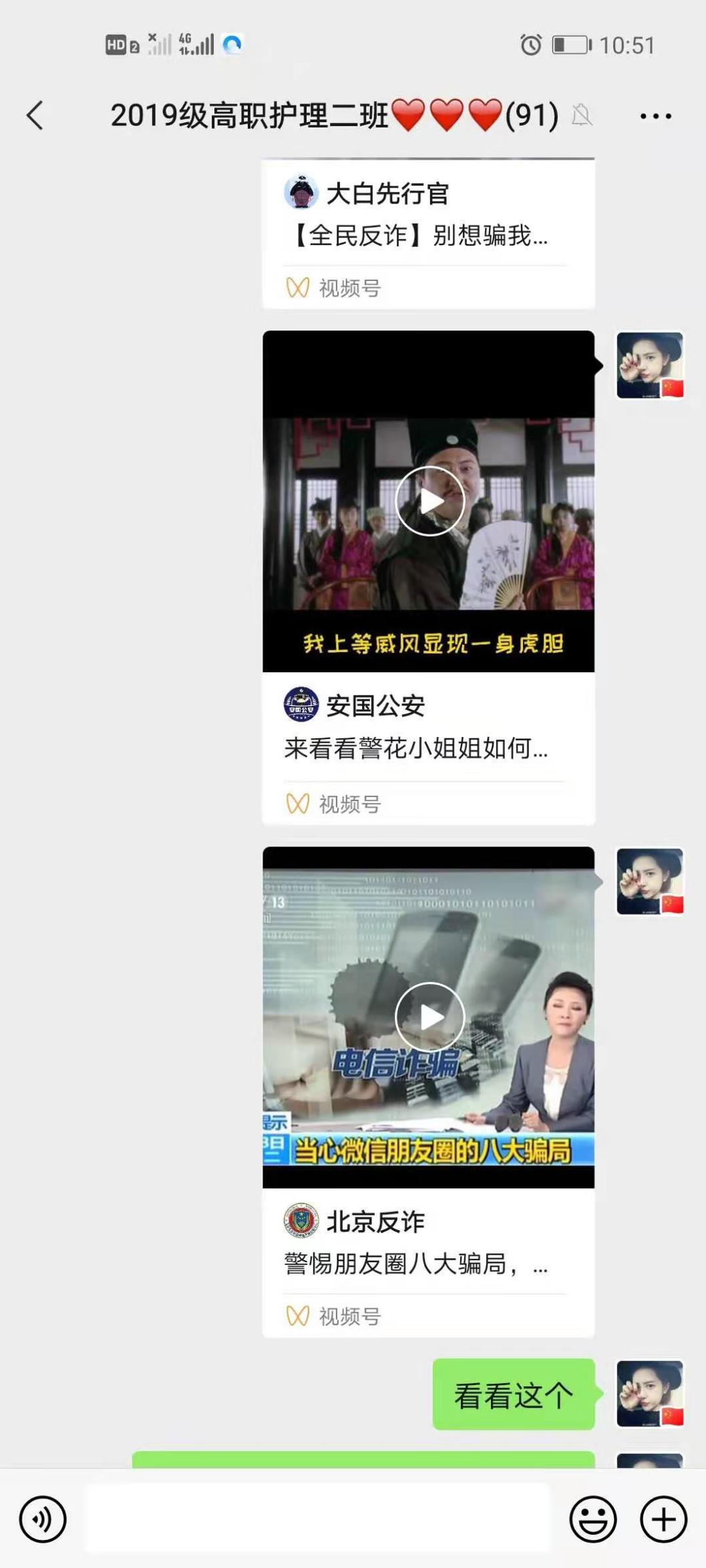Open the emoji picker

point(592,1519)
